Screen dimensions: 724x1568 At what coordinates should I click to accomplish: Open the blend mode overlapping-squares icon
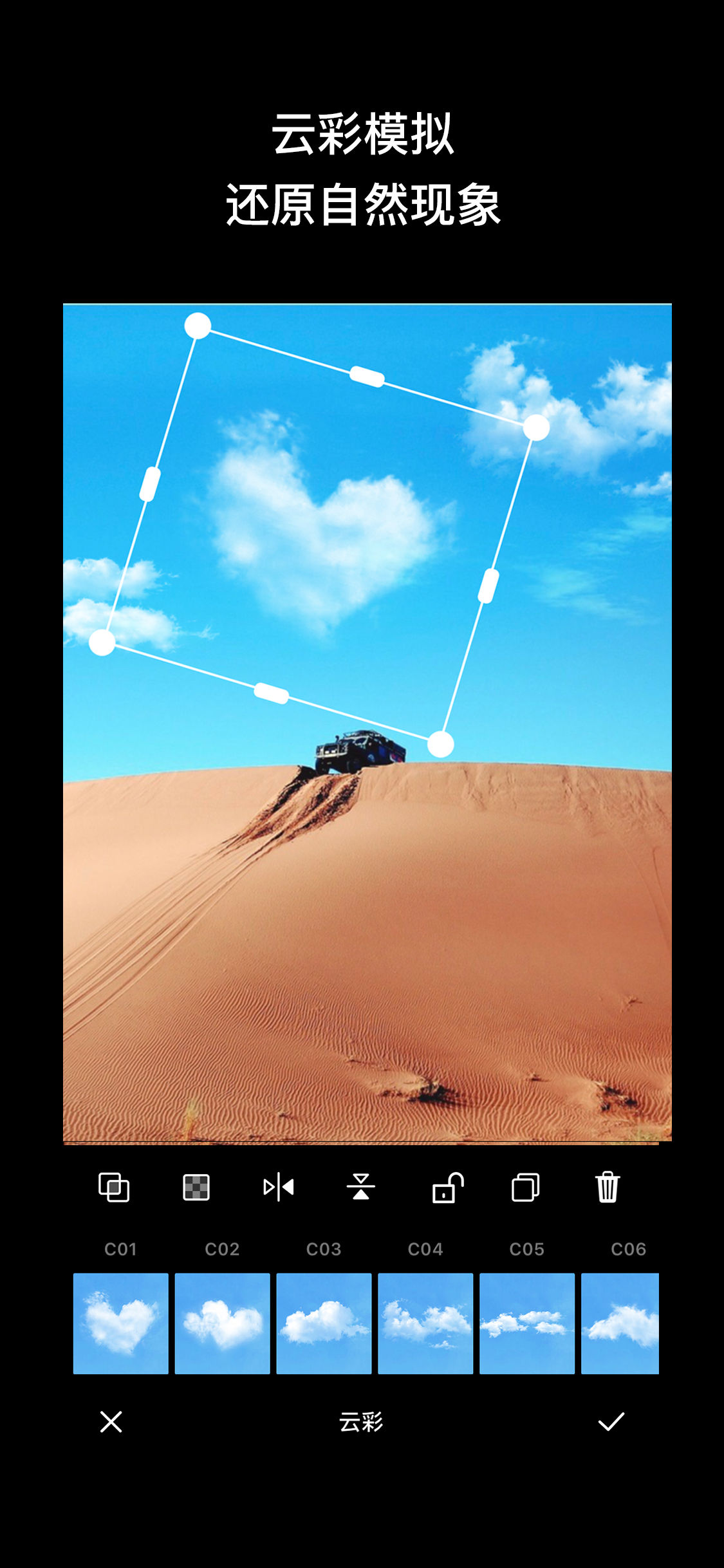(114, 1188)
